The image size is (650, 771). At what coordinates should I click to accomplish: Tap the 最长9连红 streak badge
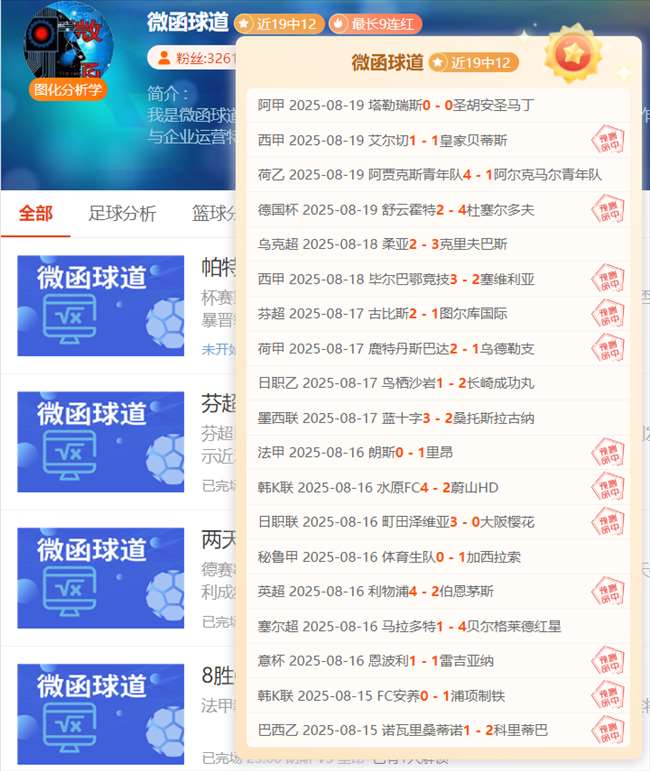coord(376,23)
